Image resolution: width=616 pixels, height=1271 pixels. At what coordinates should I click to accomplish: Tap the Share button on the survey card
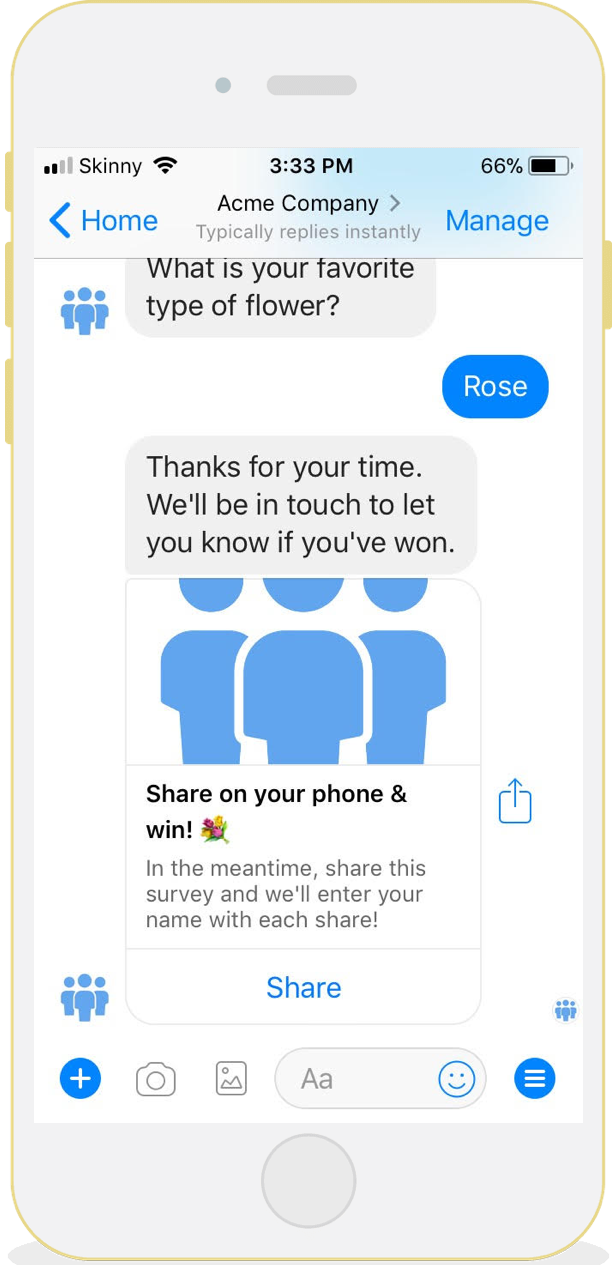coord(304,987)
